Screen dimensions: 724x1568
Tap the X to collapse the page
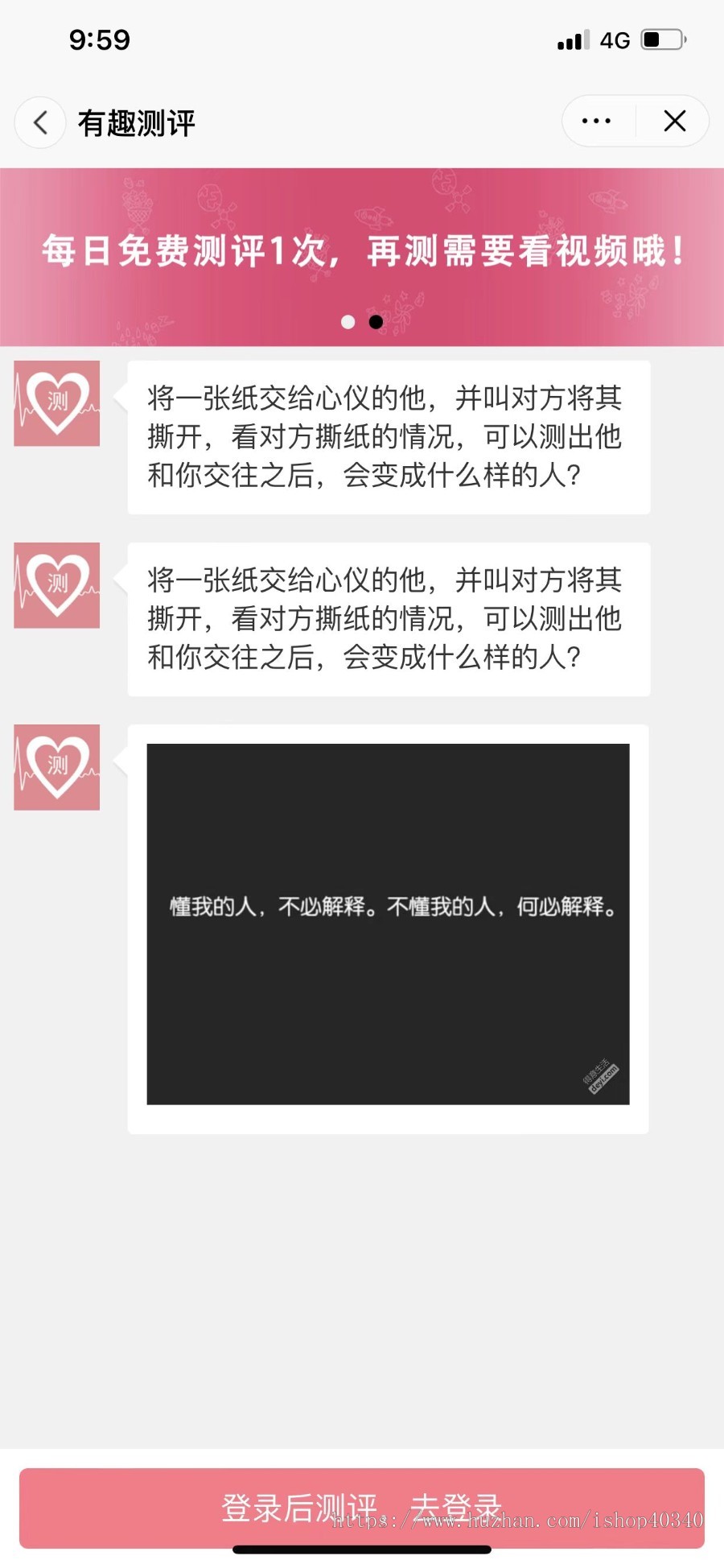tap(673, 121)
